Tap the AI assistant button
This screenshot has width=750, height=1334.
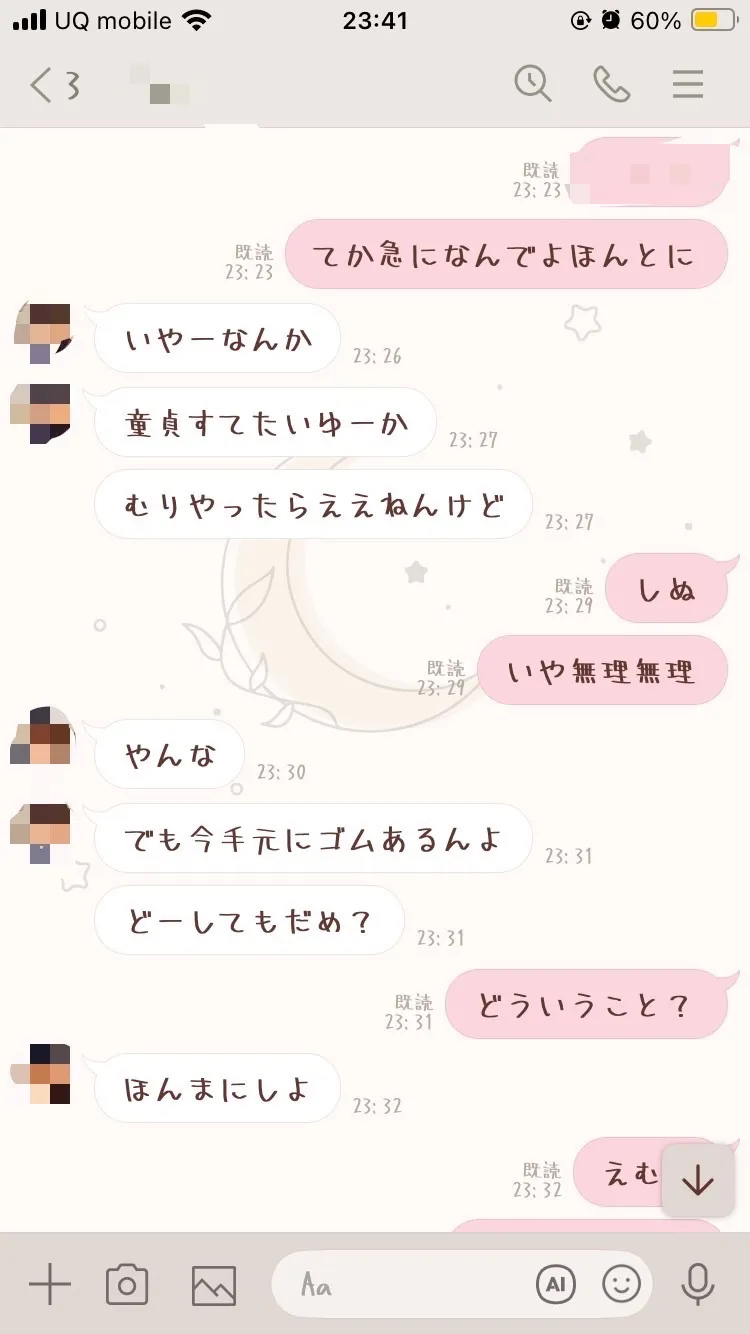click(x=556, y=1284)
